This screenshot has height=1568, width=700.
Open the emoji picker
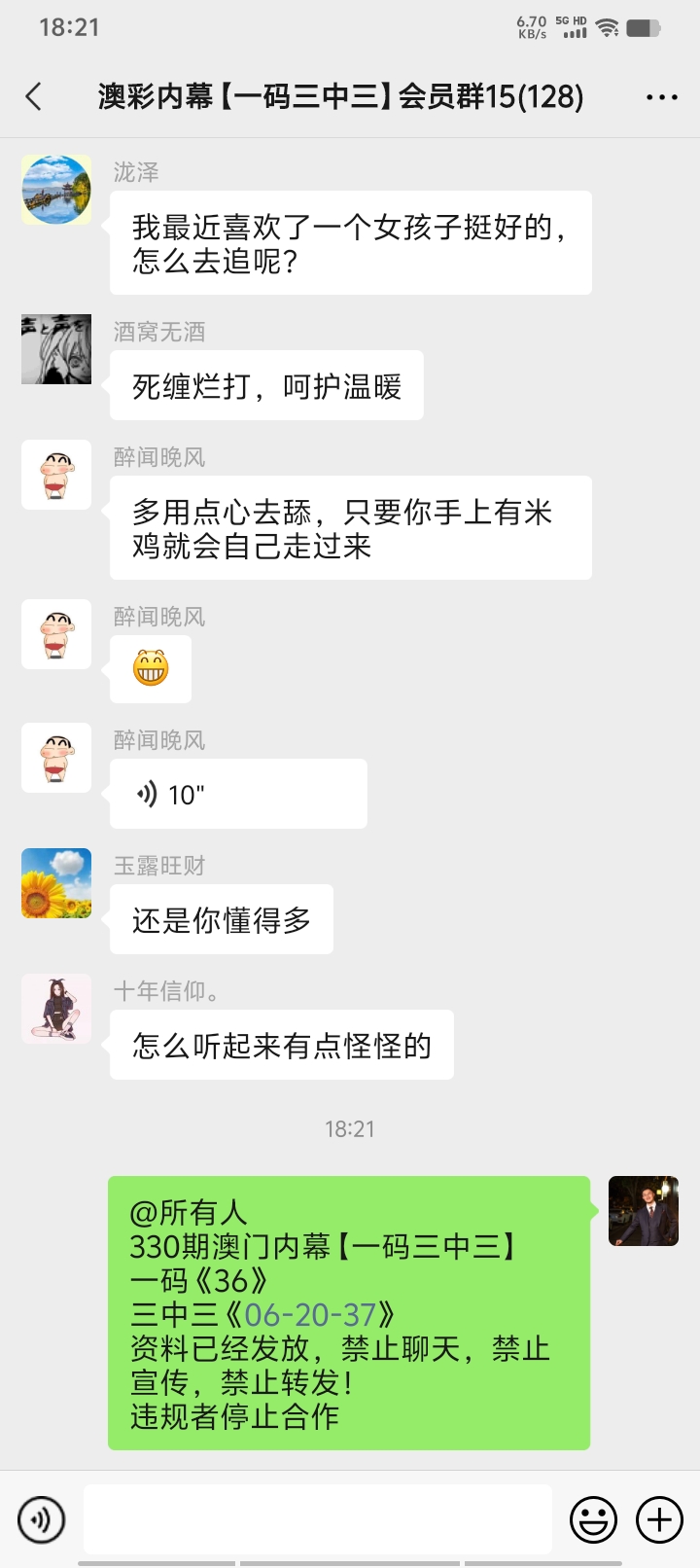click(x=593, y=1519)
